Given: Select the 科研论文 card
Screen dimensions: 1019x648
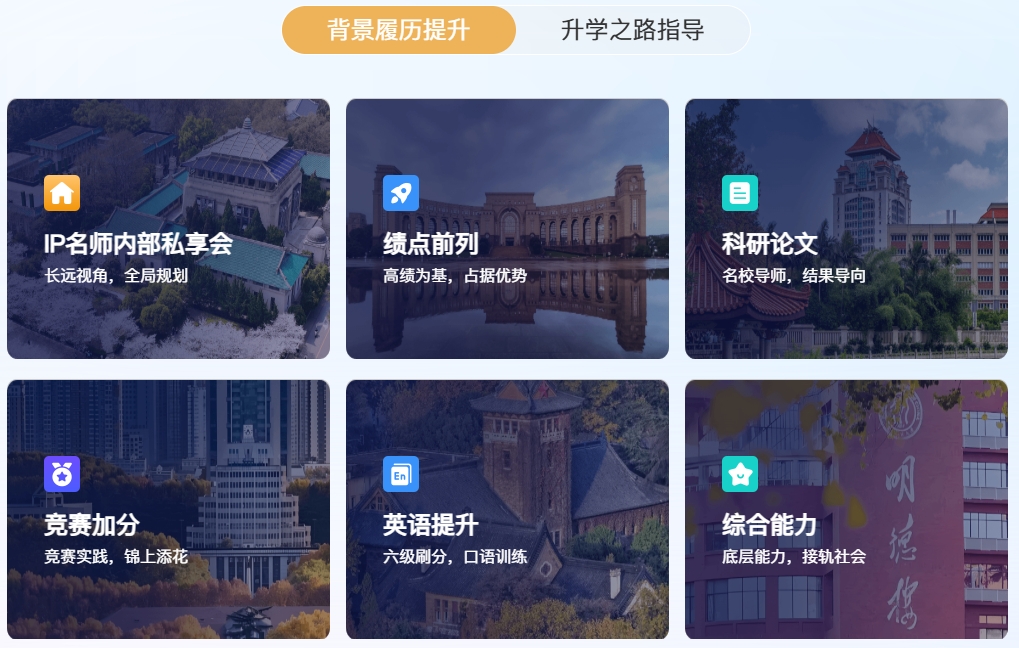Looking at the screenshot, I should [x=846, y=229].
